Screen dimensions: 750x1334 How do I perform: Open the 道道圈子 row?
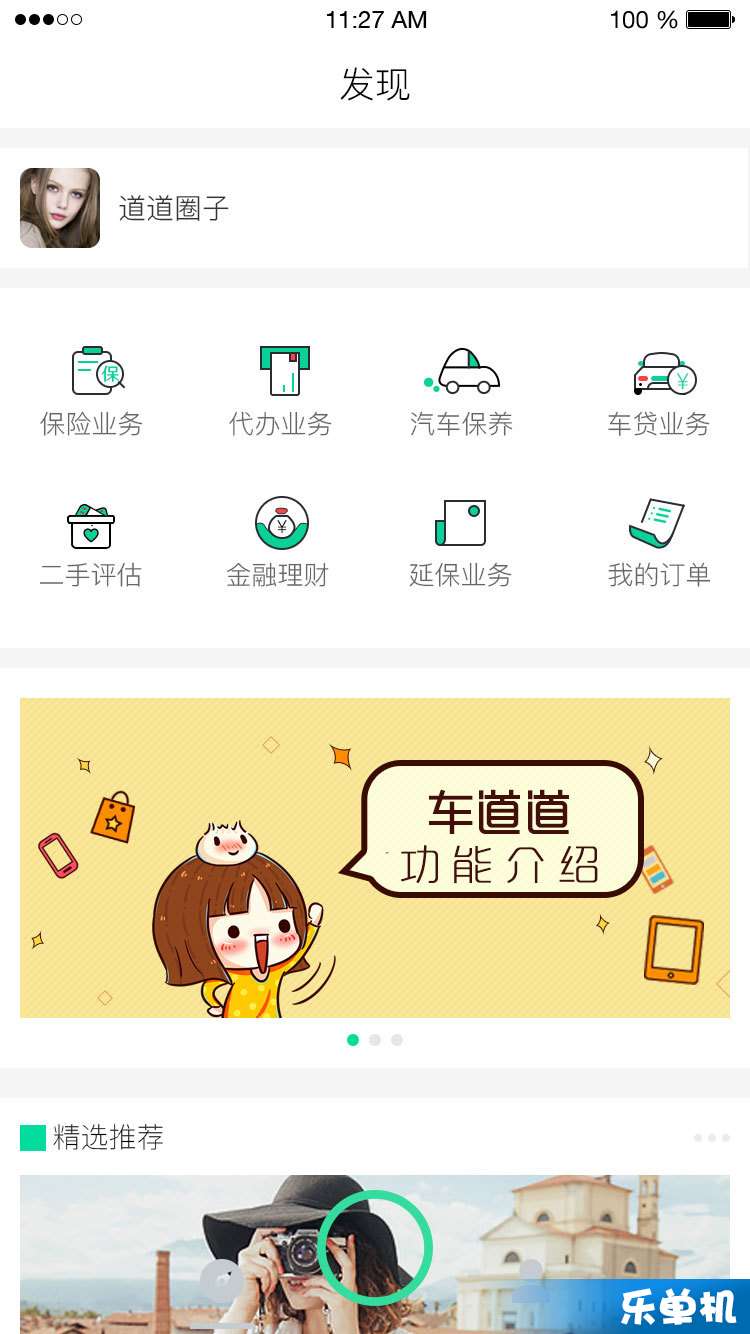click(x=375, y=208)
